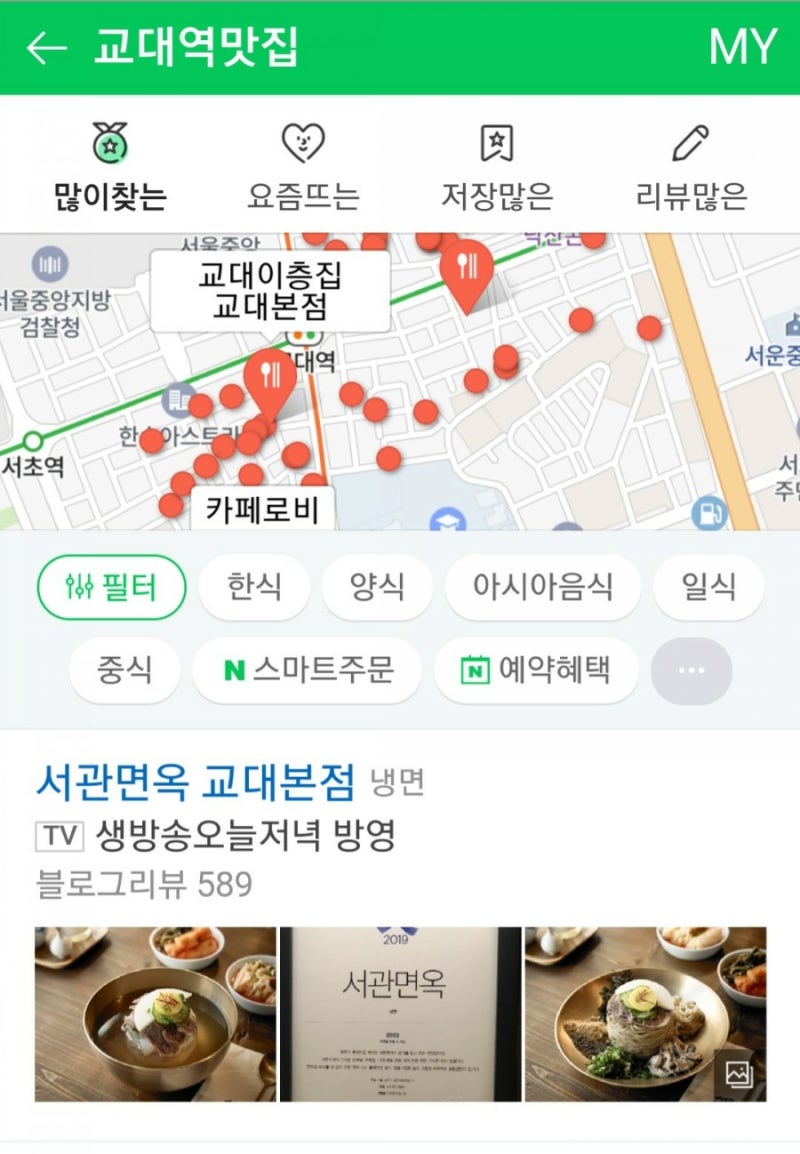
Task: Go back using the arrow icon
Action: tap(46, 48)
